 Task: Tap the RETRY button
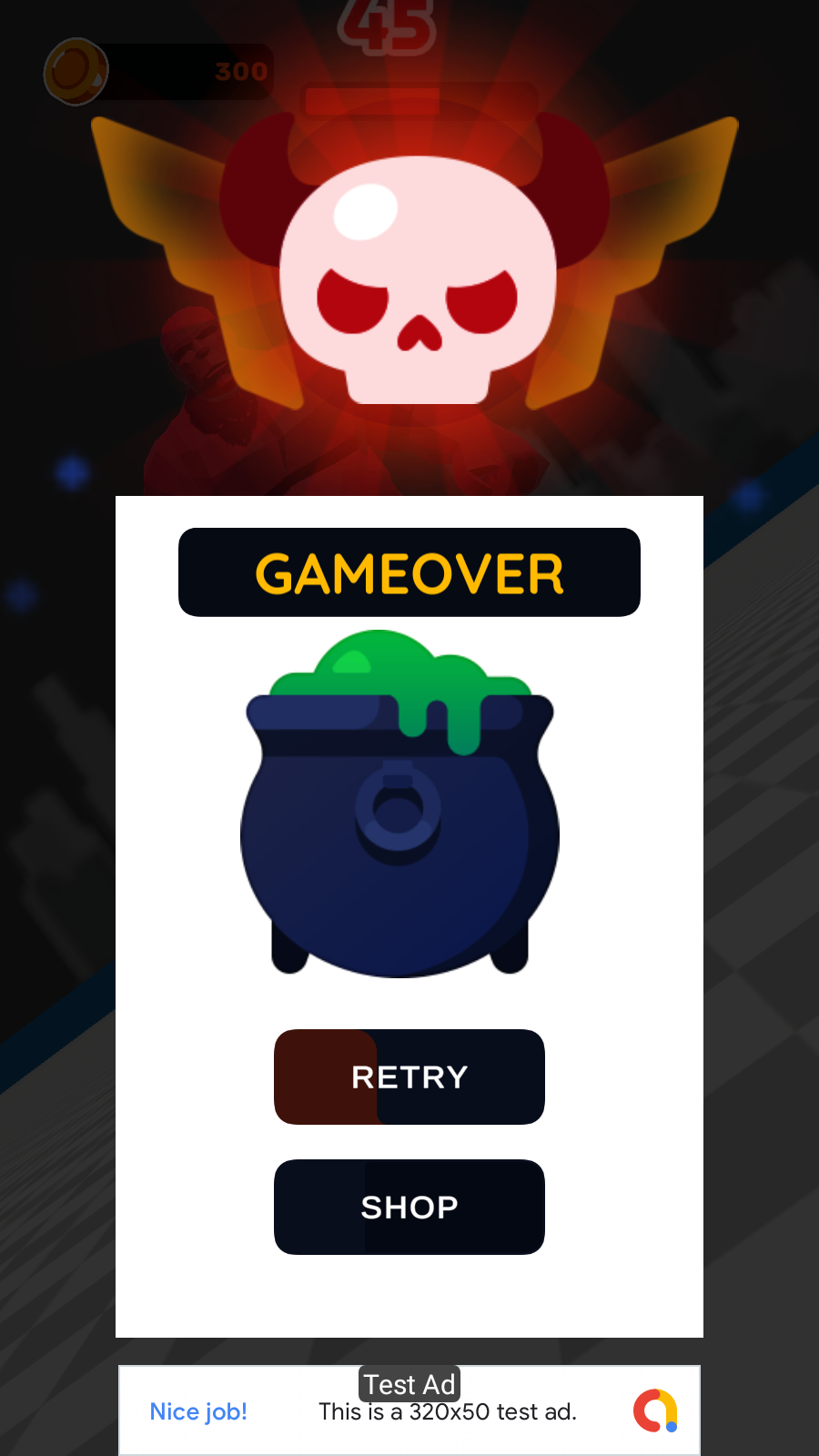point(409,1077)
